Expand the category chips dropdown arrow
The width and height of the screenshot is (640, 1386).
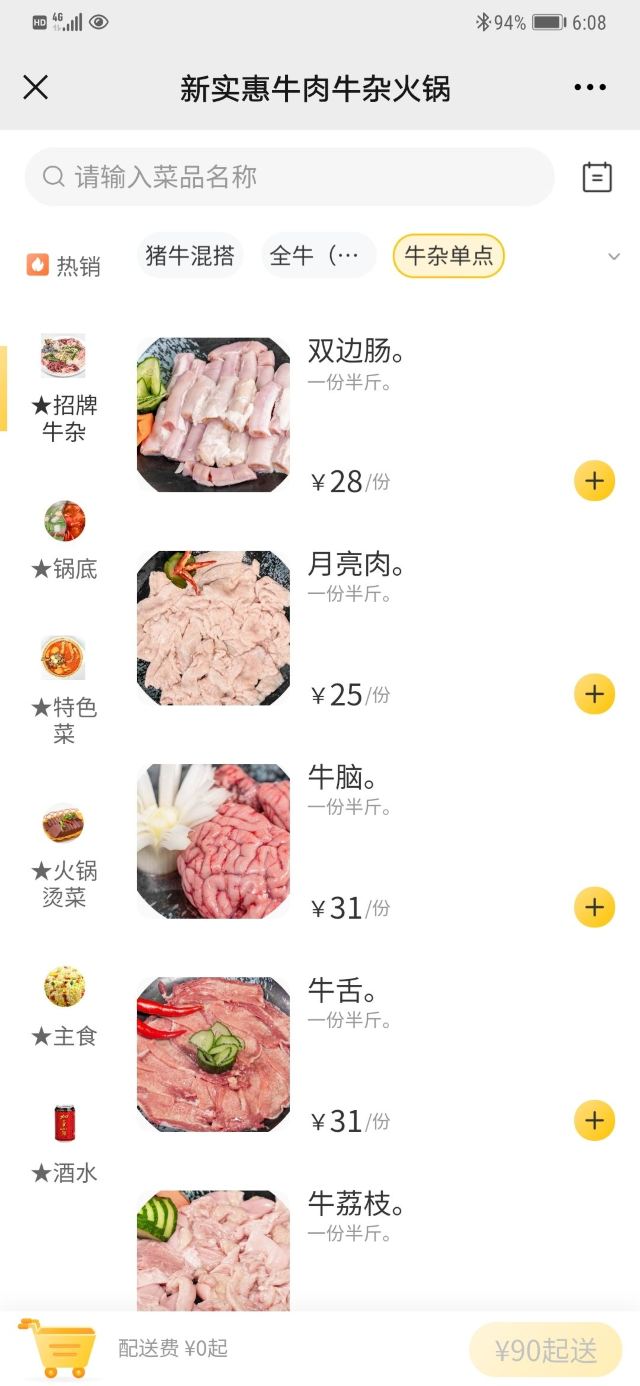point(614,257)
